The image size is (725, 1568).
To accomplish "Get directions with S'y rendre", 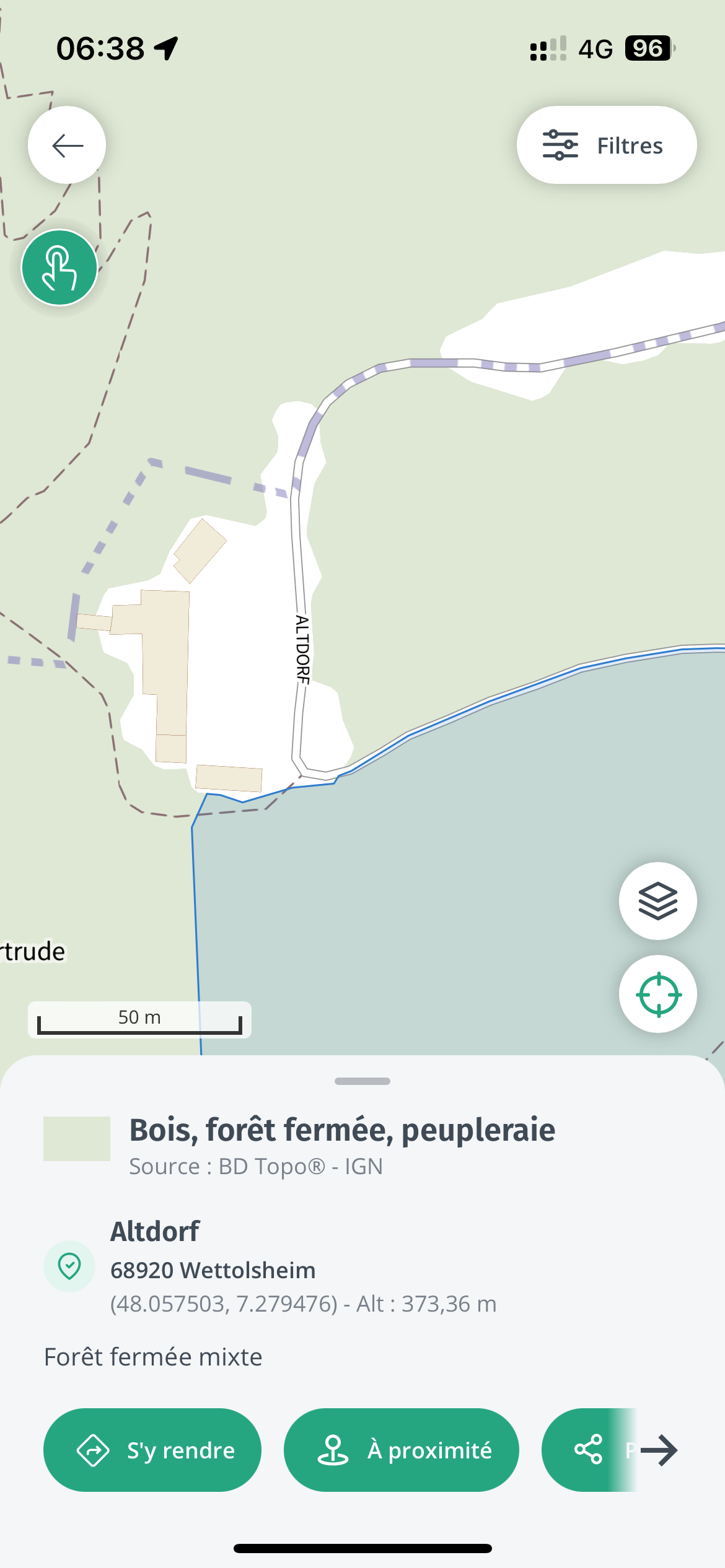I will pyautogui.click(x=152, y=1450).
